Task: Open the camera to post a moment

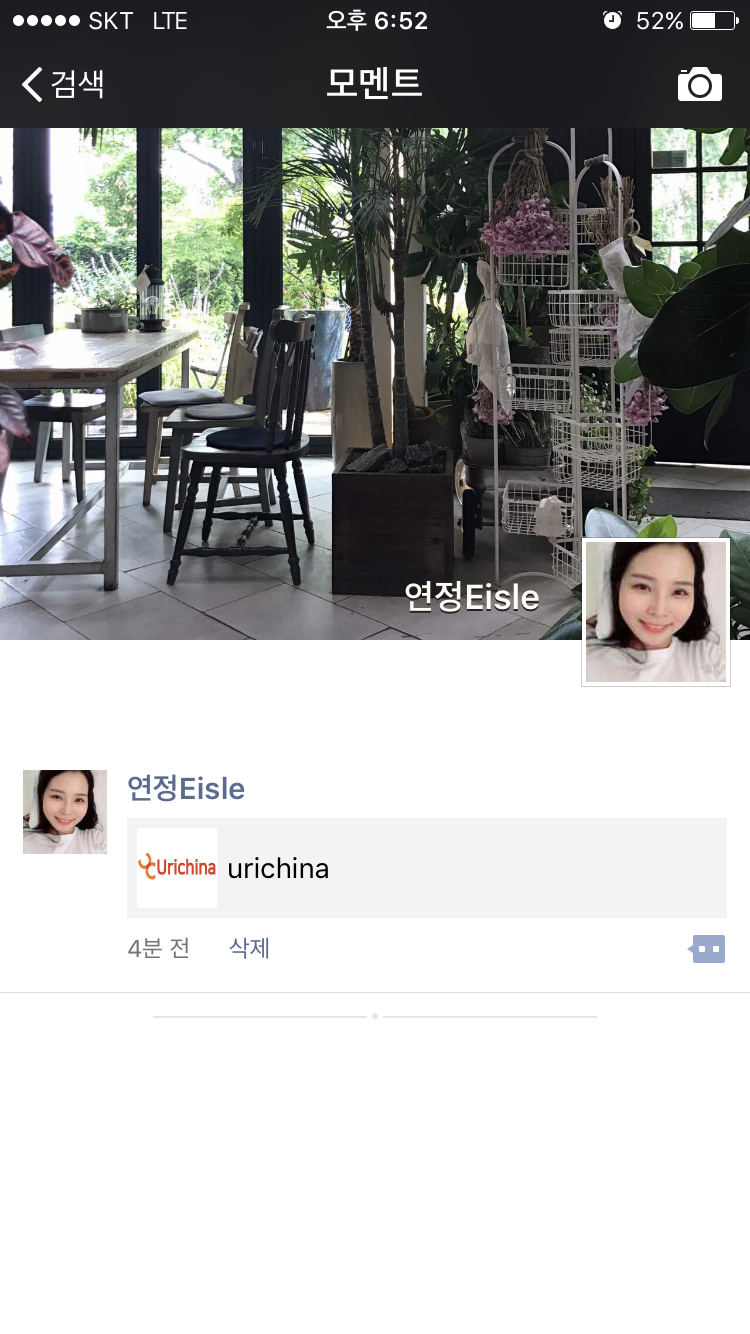Action: 700,85
